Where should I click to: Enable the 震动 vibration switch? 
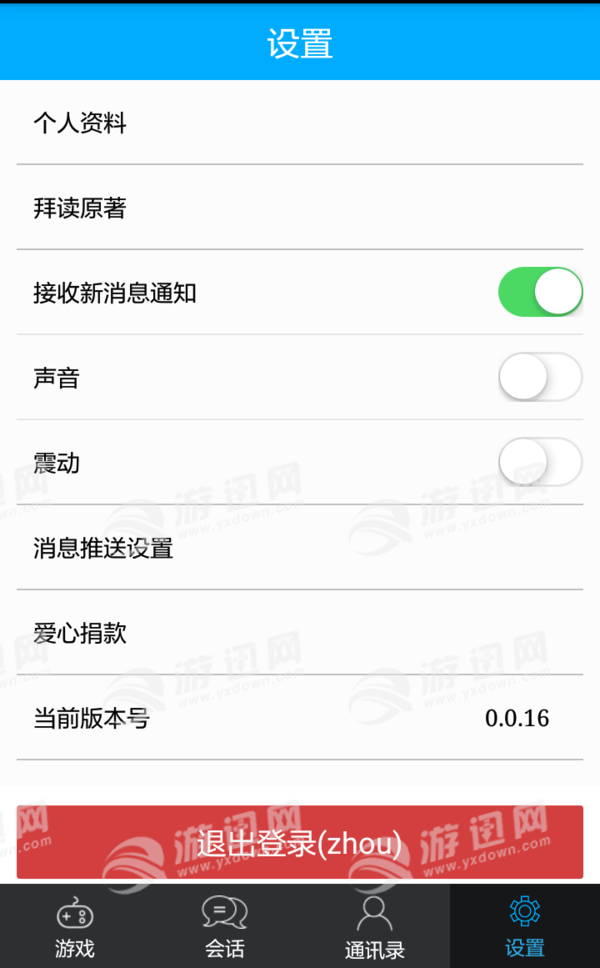point(540,462)
